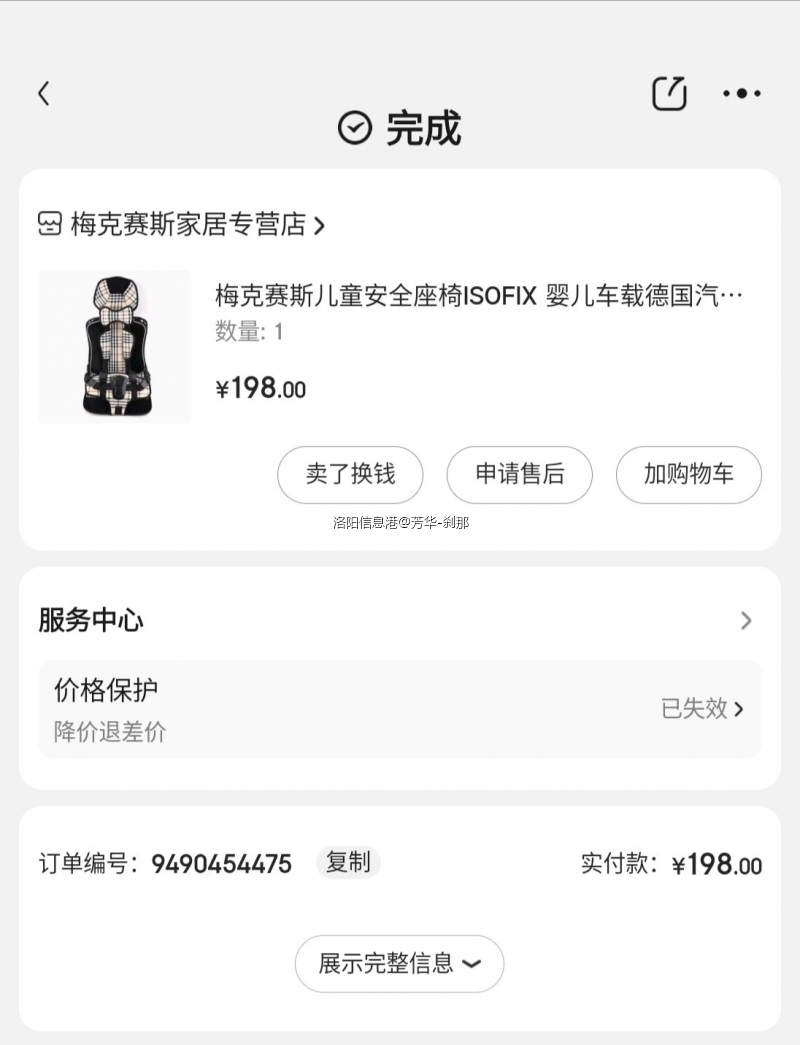Open the three-dot overflow menu
Viewport: 800px width, 1045px height.
[x=742, y=94]
